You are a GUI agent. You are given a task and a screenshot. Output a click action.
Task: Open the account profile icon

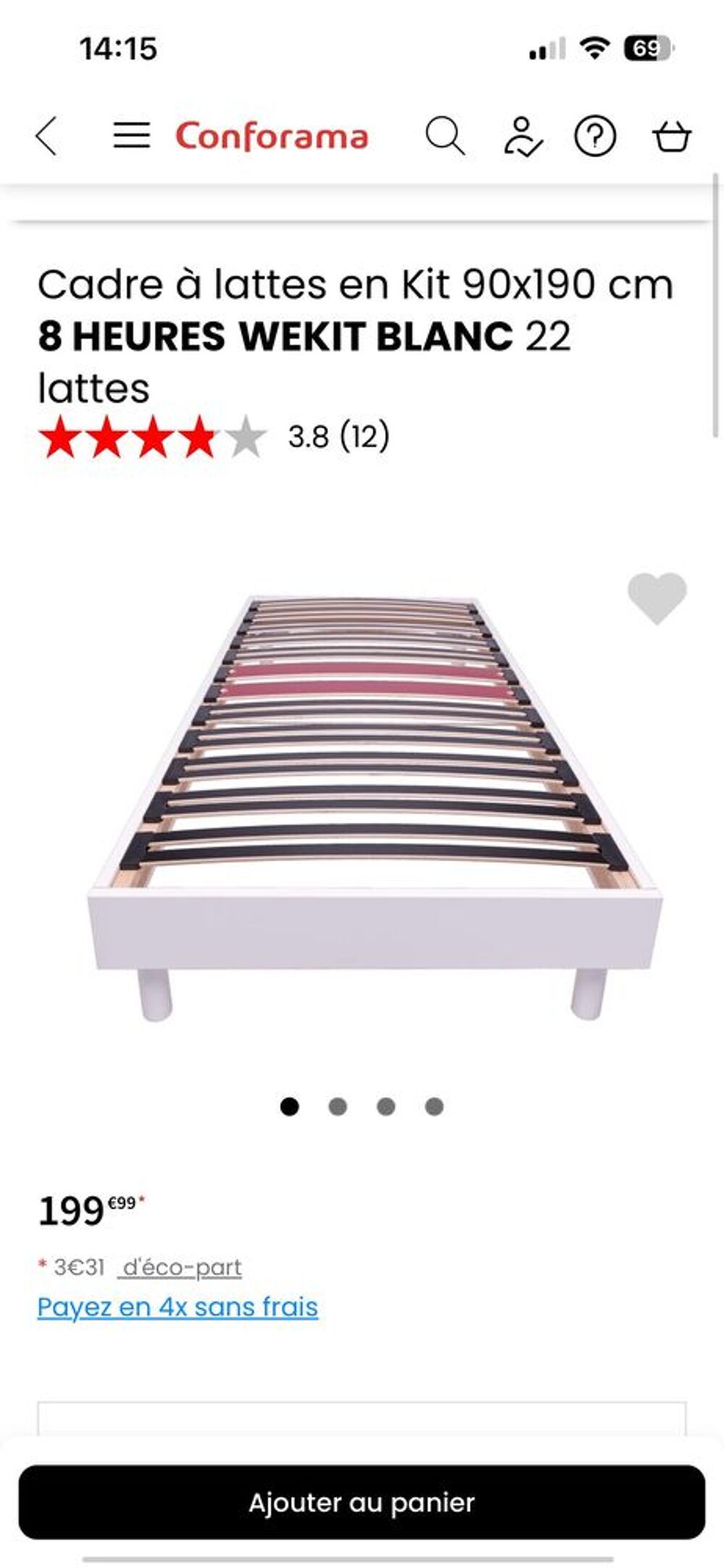523,136
